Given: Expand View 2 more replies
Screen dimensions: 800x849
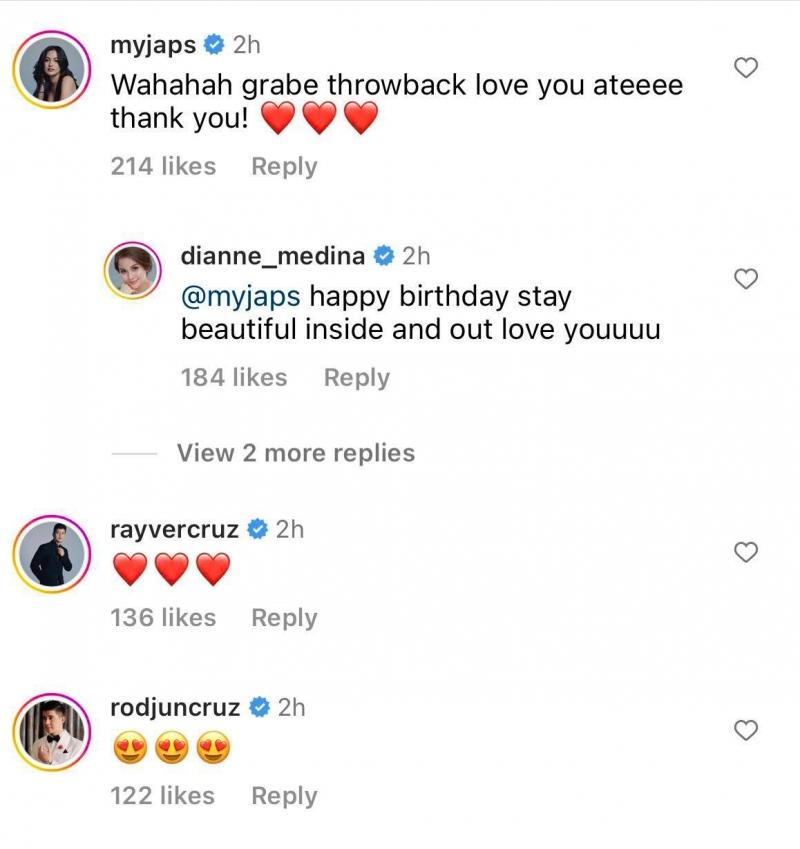Looking at the screenshot, I should 295,453.
